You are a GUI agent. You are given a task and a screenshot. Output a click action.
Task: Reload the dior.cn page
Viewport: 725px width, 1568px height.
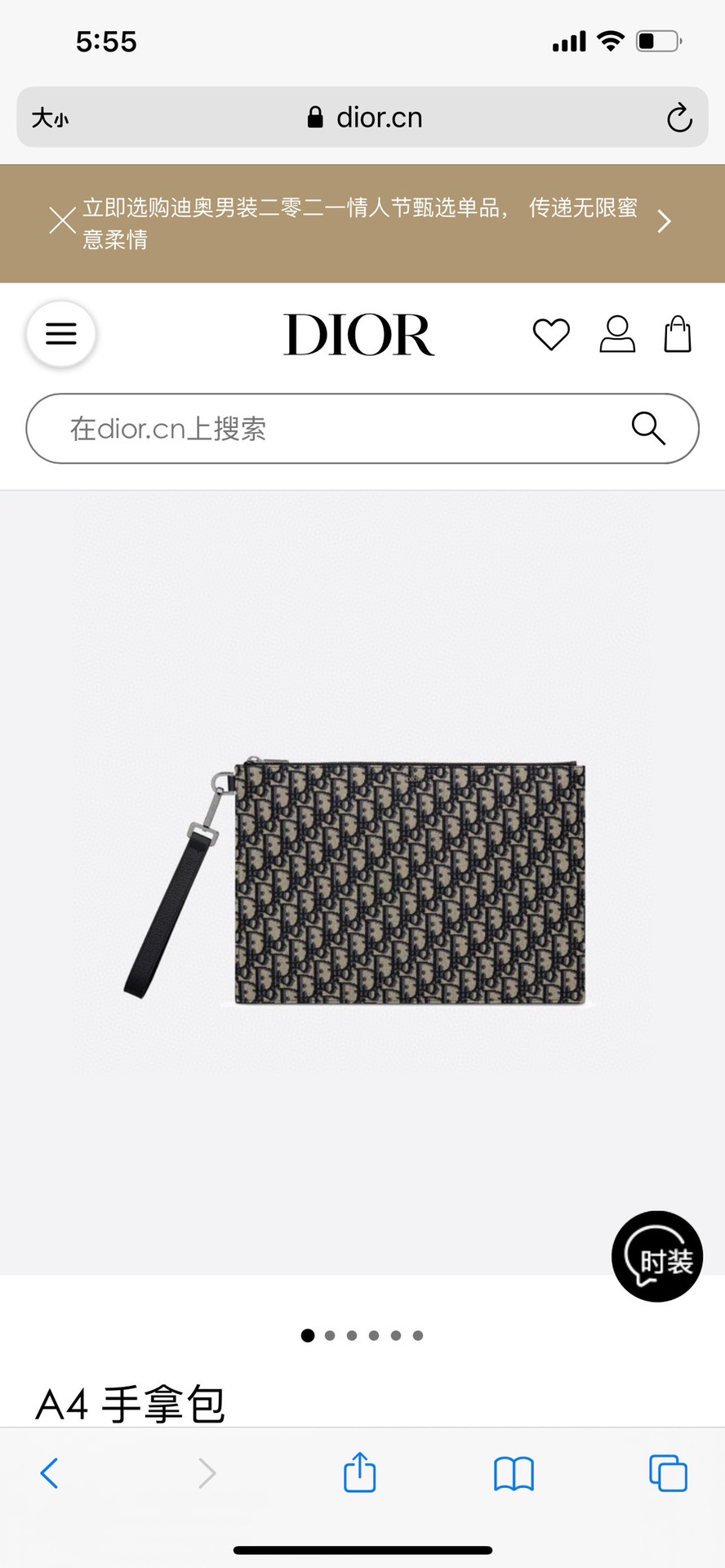tap(679, 118)
